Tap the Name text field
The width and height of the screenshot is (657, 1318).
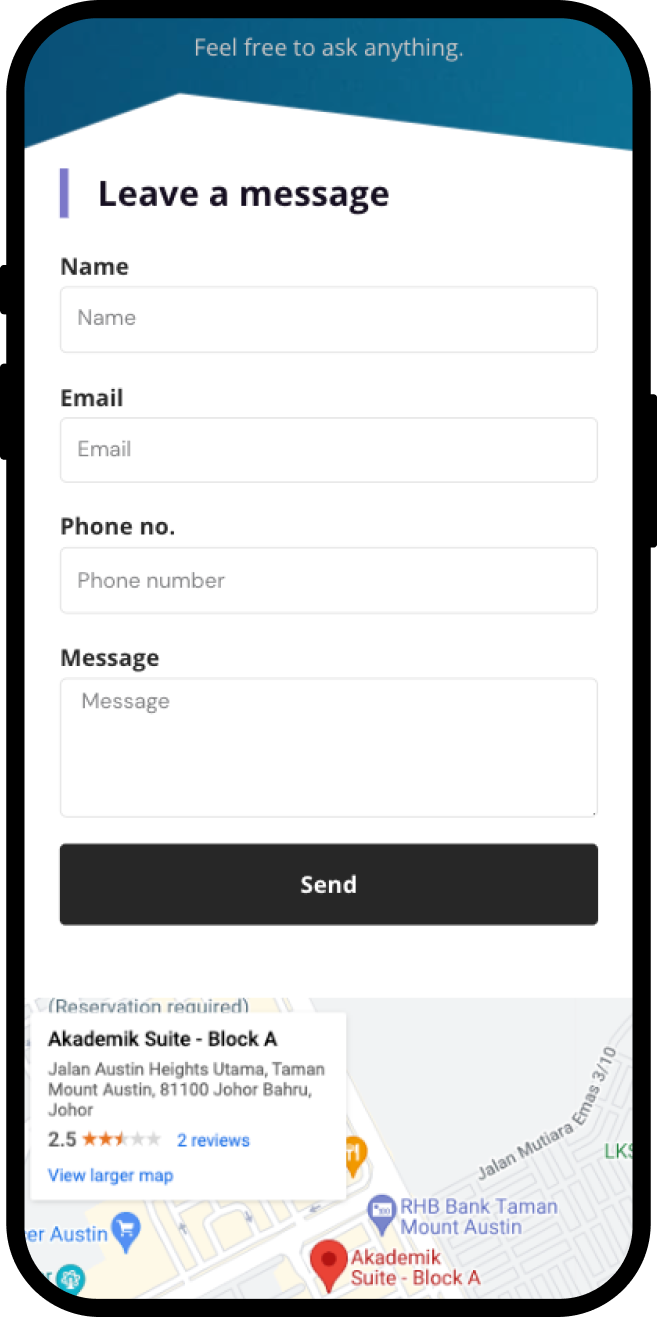click(328, 319)
